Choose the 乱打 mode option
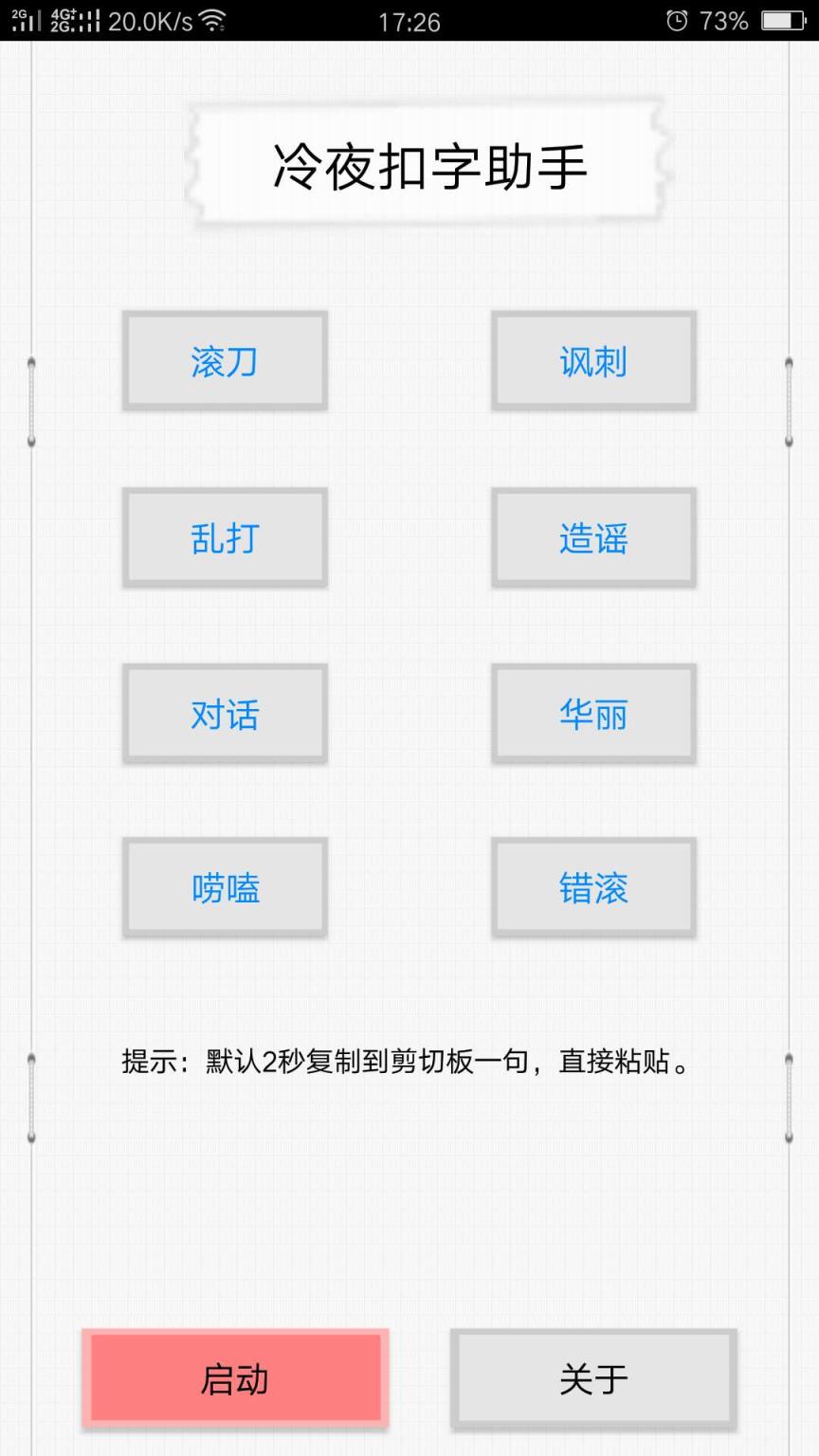This screenshot has height=1456, width=819. pos(224,537)
